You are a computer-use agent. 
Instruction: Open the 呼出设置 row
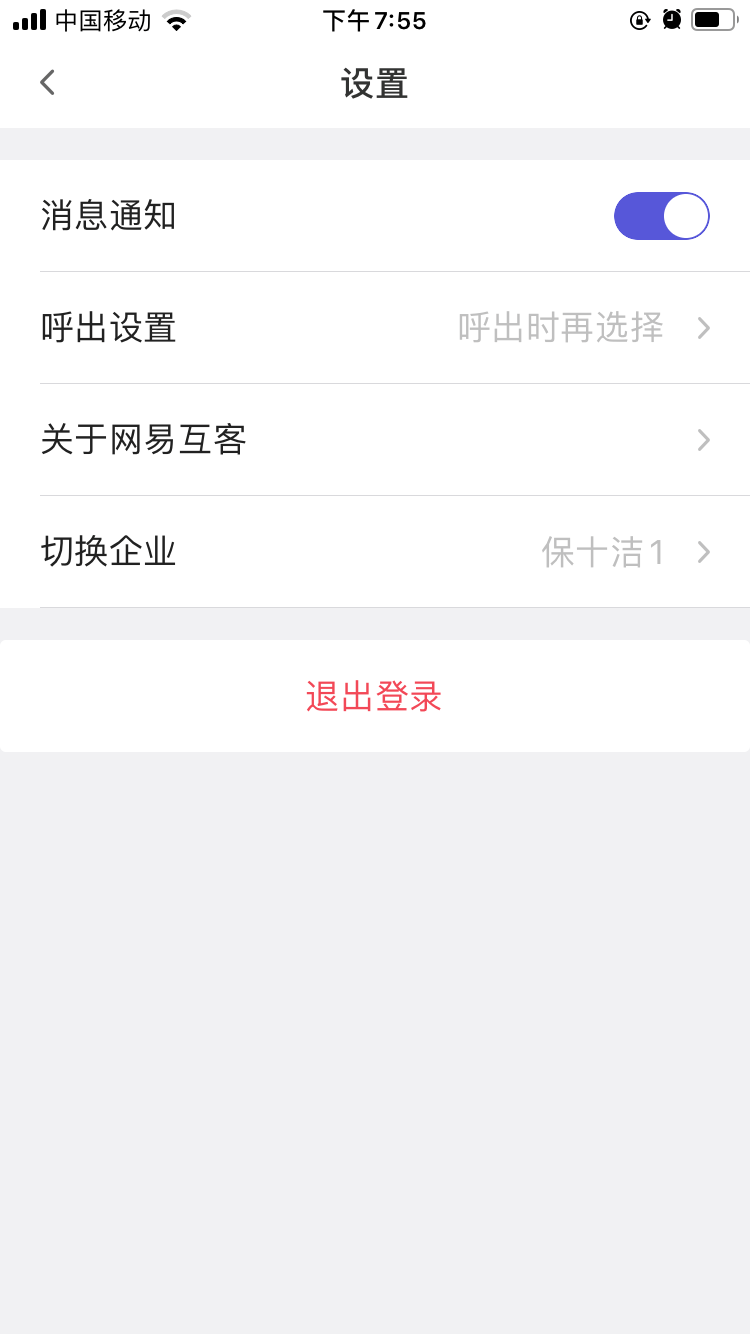point(375,328)
